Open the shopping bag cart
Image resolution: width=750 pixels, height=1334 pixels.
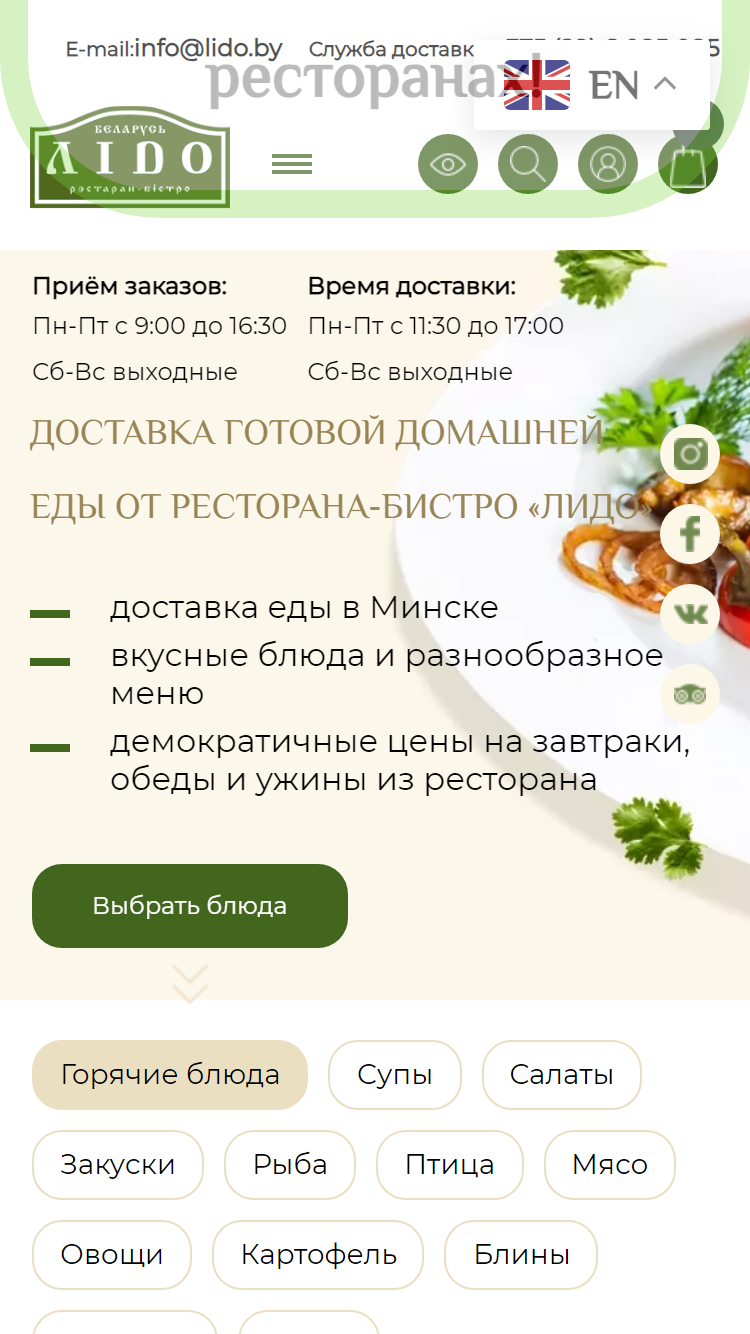coord(688,163)
